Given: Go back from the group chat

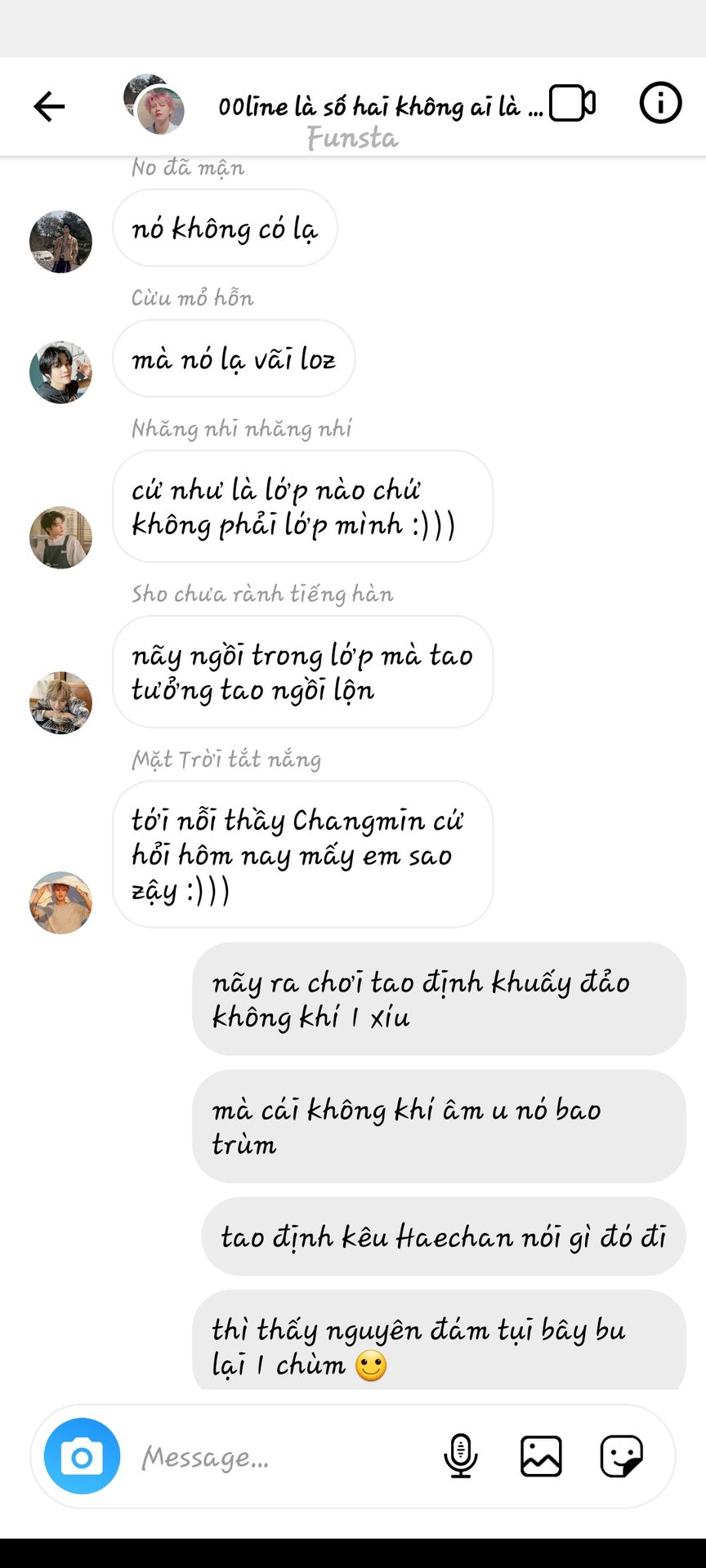Looking at the screenshot, I should (x=49, y=106).
